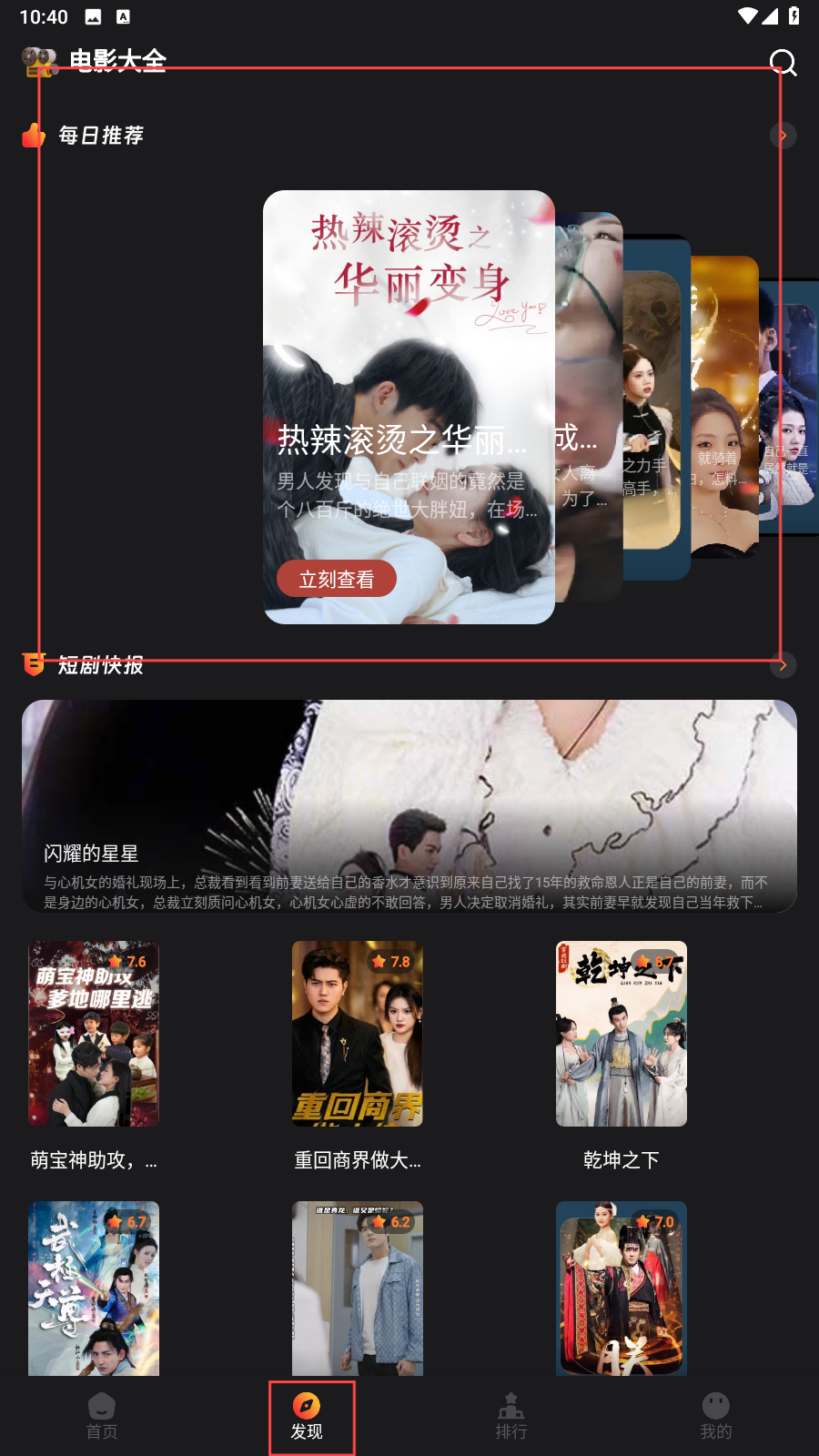The height and width of the screenshot is (1456, 819).
Task: Open the poster rated 6.7
Action: [94, 1289]
